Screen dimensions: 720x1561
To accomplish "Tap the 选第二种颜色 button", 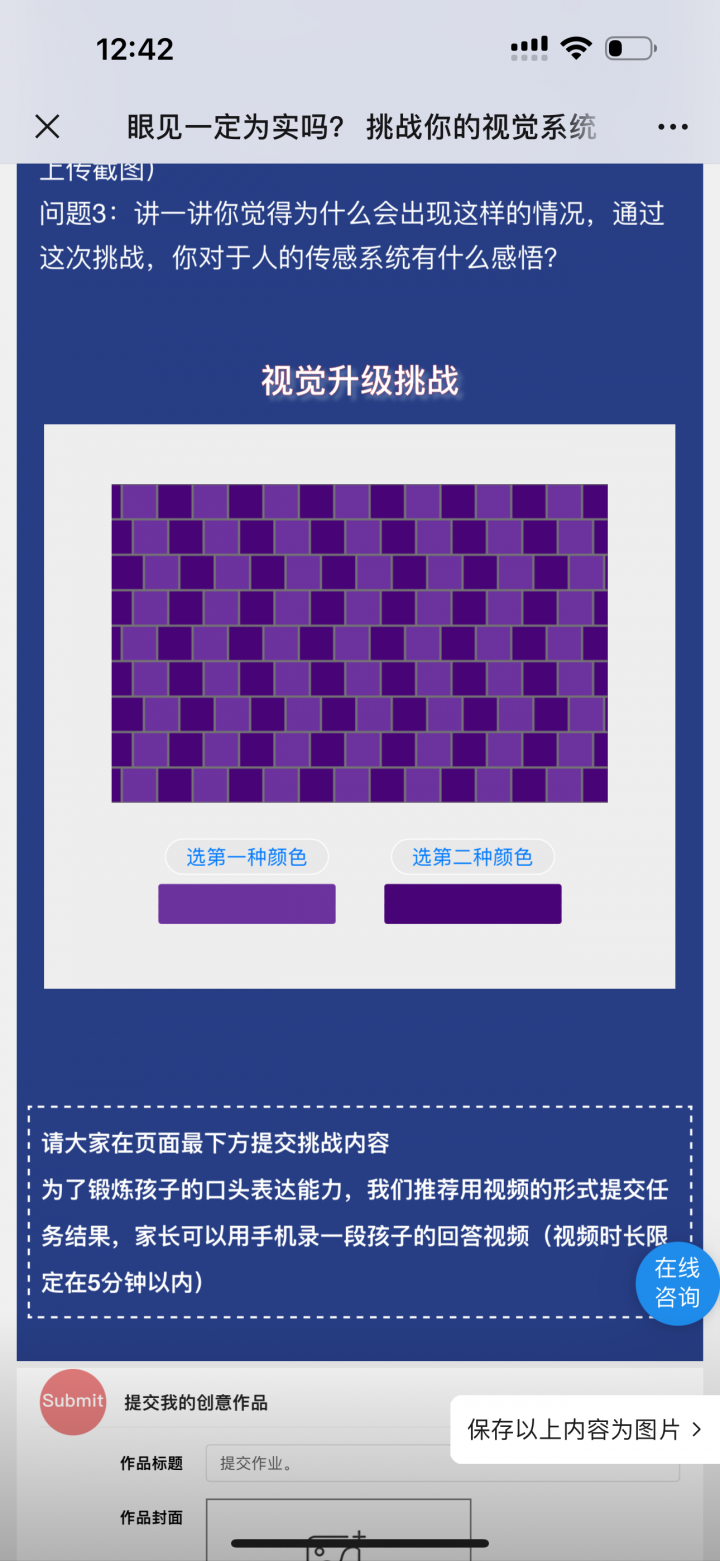I will pyautogui.click(x=472, y=857).
